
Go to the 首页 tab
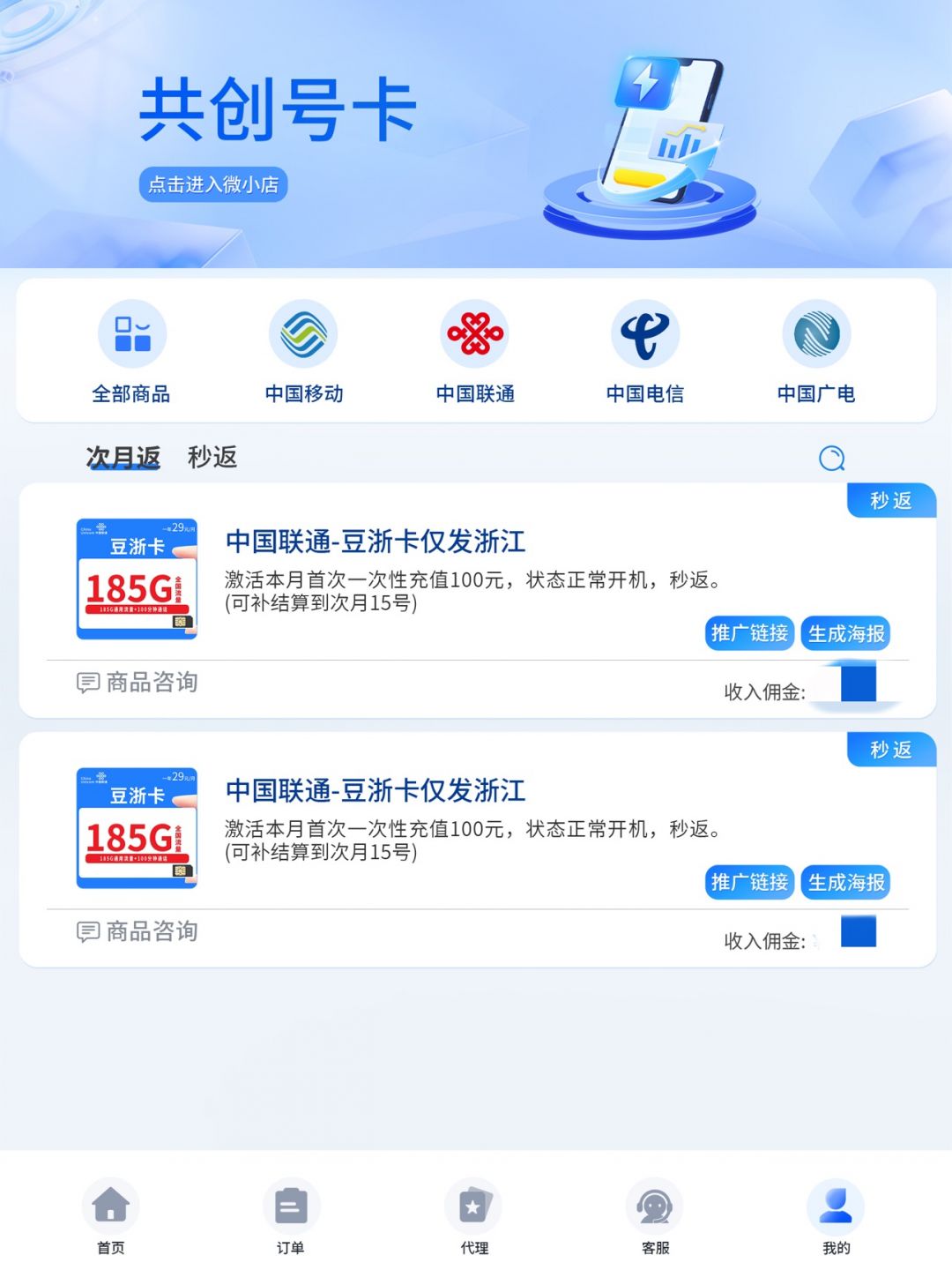click(111, 1217)
